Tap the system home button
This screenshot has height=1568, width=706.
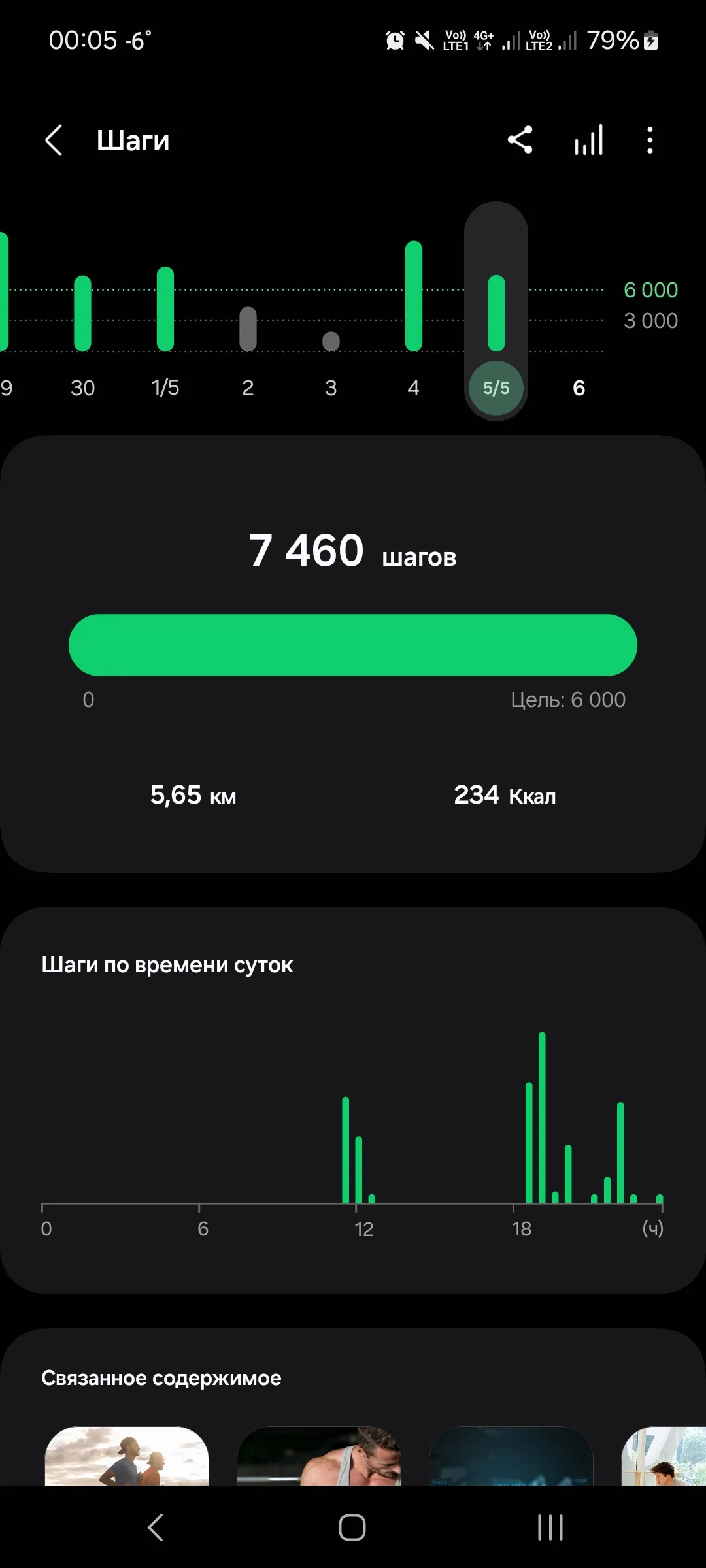(352, 1527)
